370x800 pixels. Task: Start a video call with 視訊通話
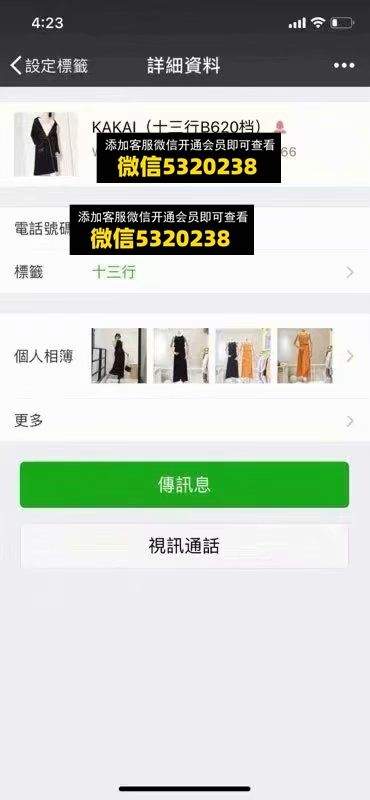pos(184,546)
